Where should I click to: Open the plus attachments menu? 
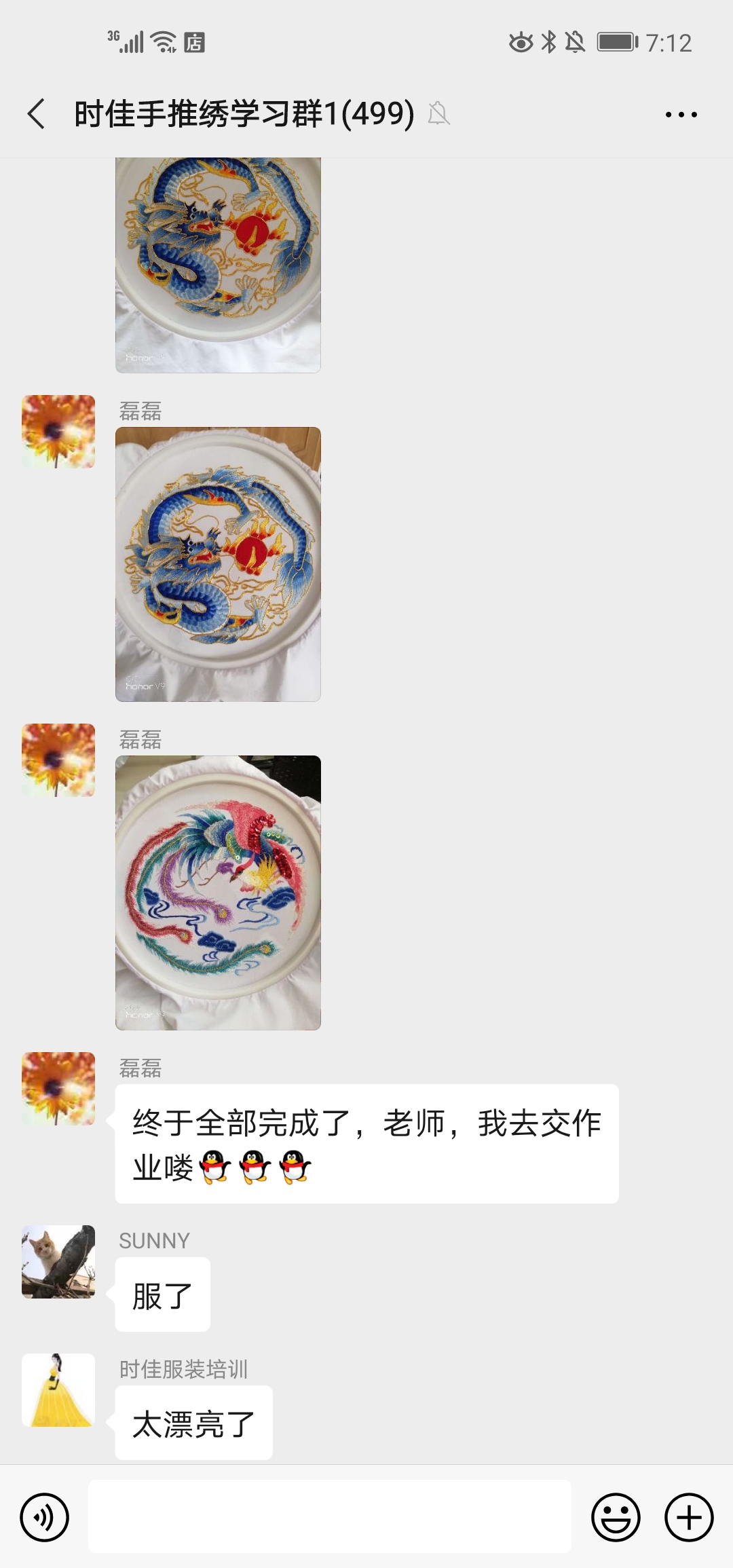pyautogui.click(x=689, y=1517)
